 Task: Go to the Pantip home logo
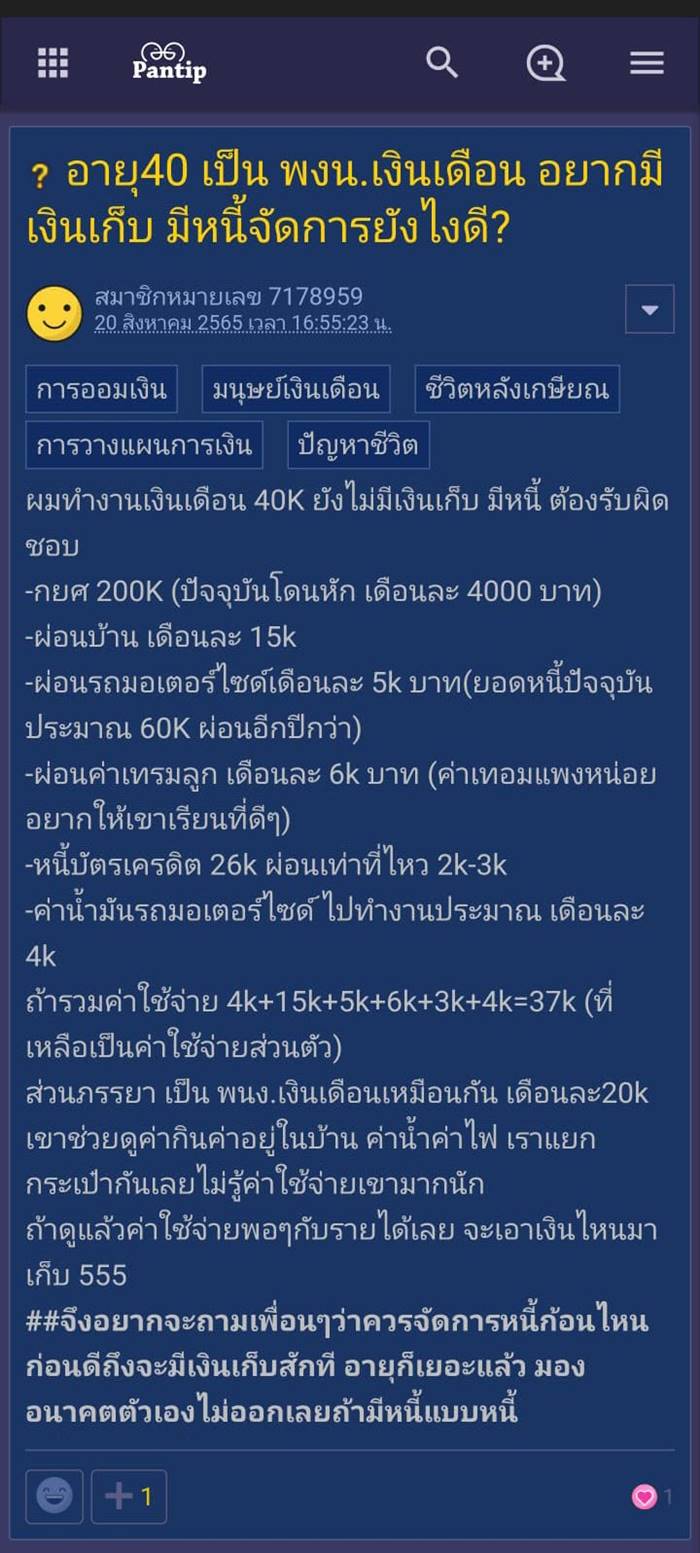click(x=169, y=63)
